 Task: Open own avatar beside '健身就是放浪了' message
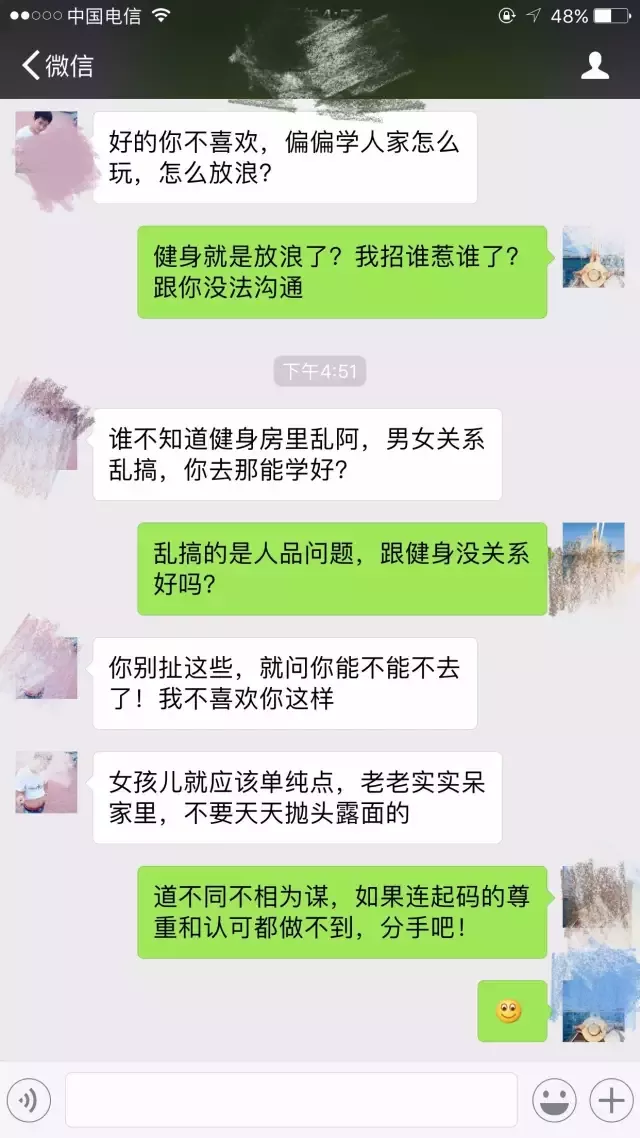[593, 257]
